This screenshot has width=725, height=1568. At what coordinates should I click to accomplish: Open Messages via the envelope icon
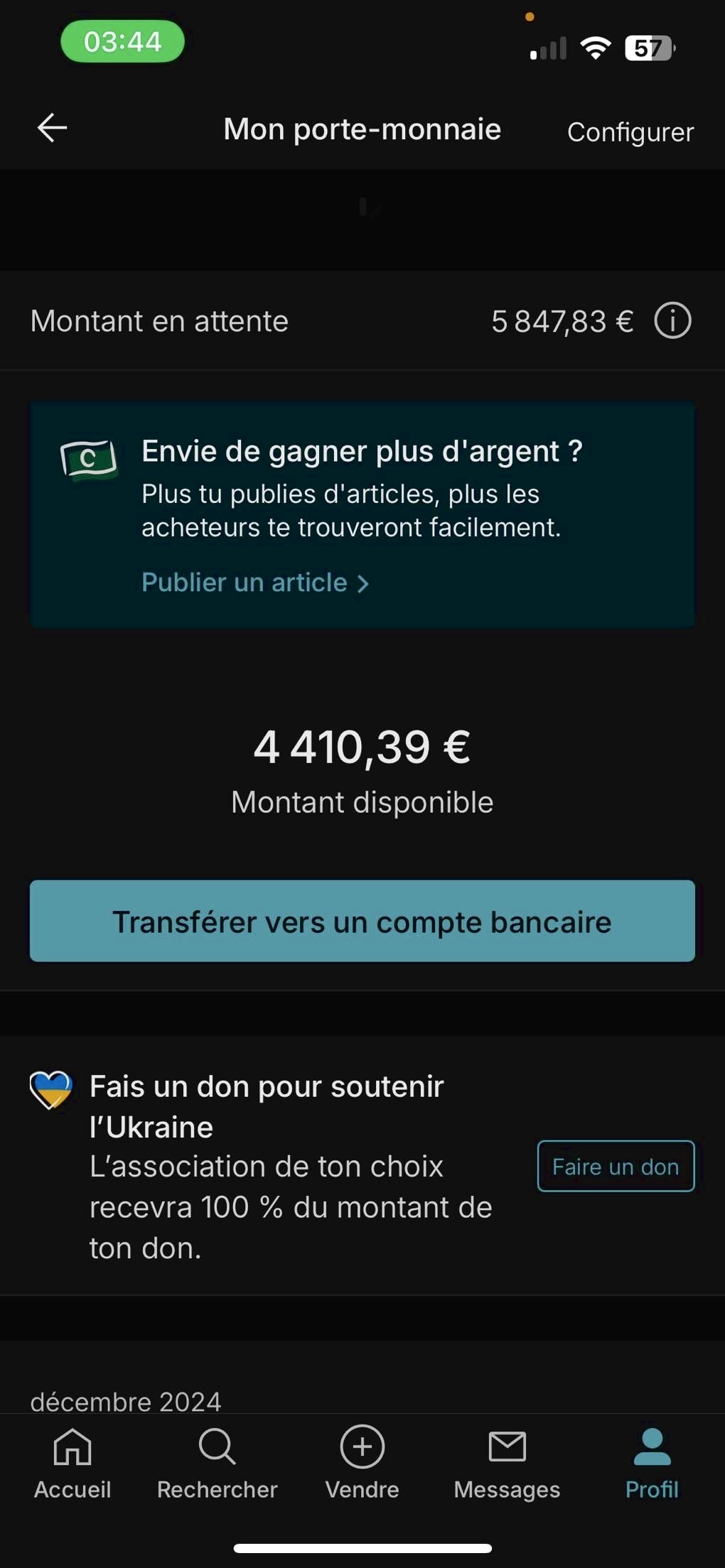507,1447
